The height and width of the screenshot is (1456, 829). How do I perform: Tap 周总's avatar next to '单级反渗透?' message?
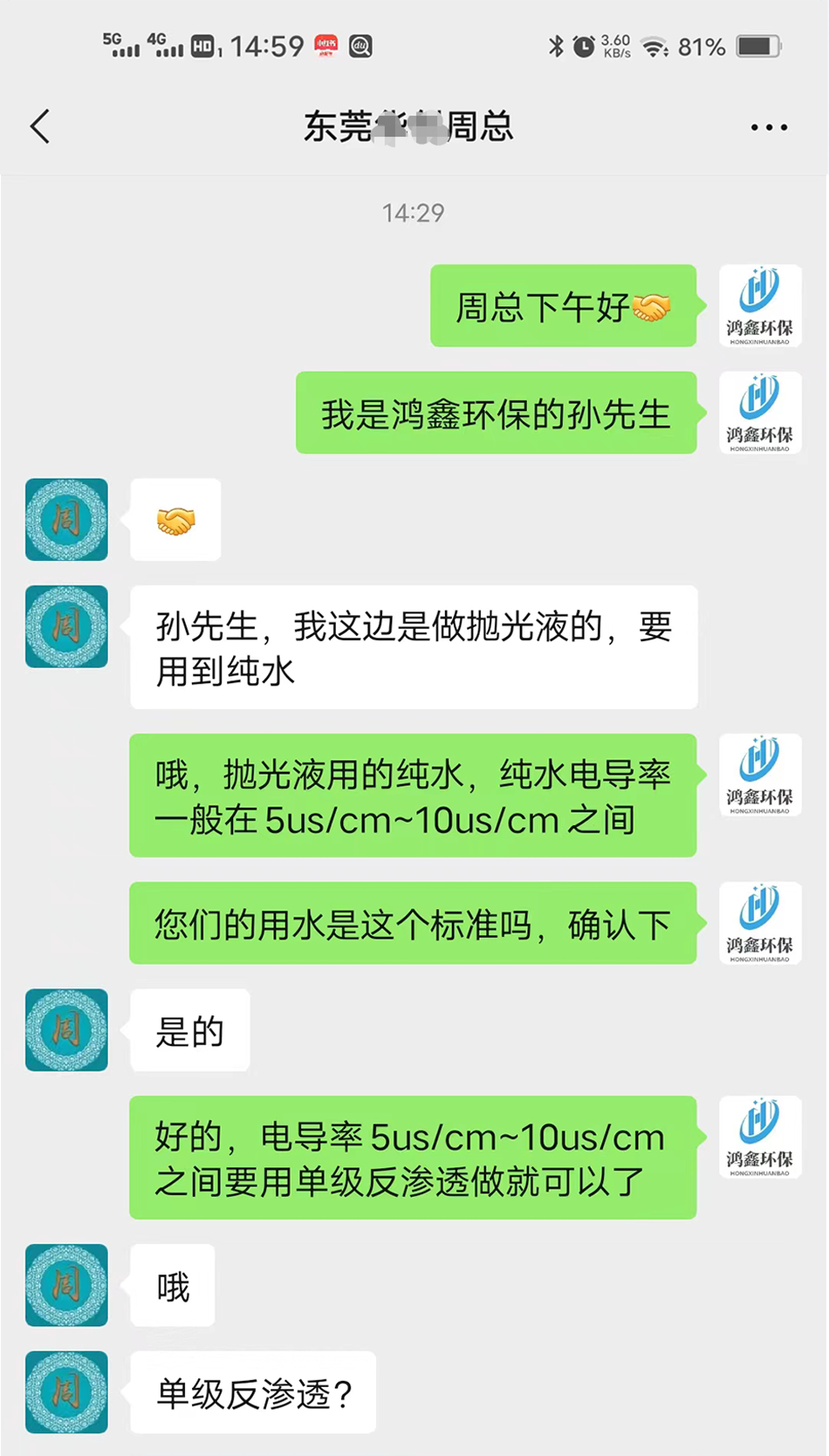point(66,1391)
